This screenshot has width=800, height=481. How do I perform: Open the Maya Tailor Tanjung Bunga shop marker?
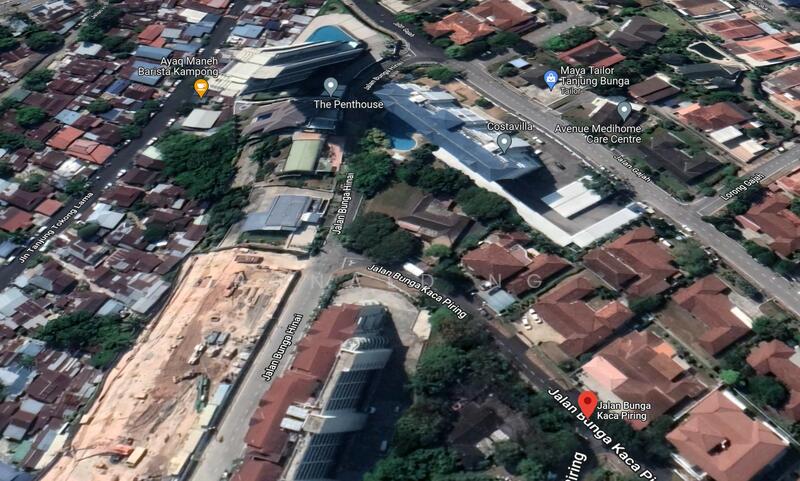click(x=550, y=78)
